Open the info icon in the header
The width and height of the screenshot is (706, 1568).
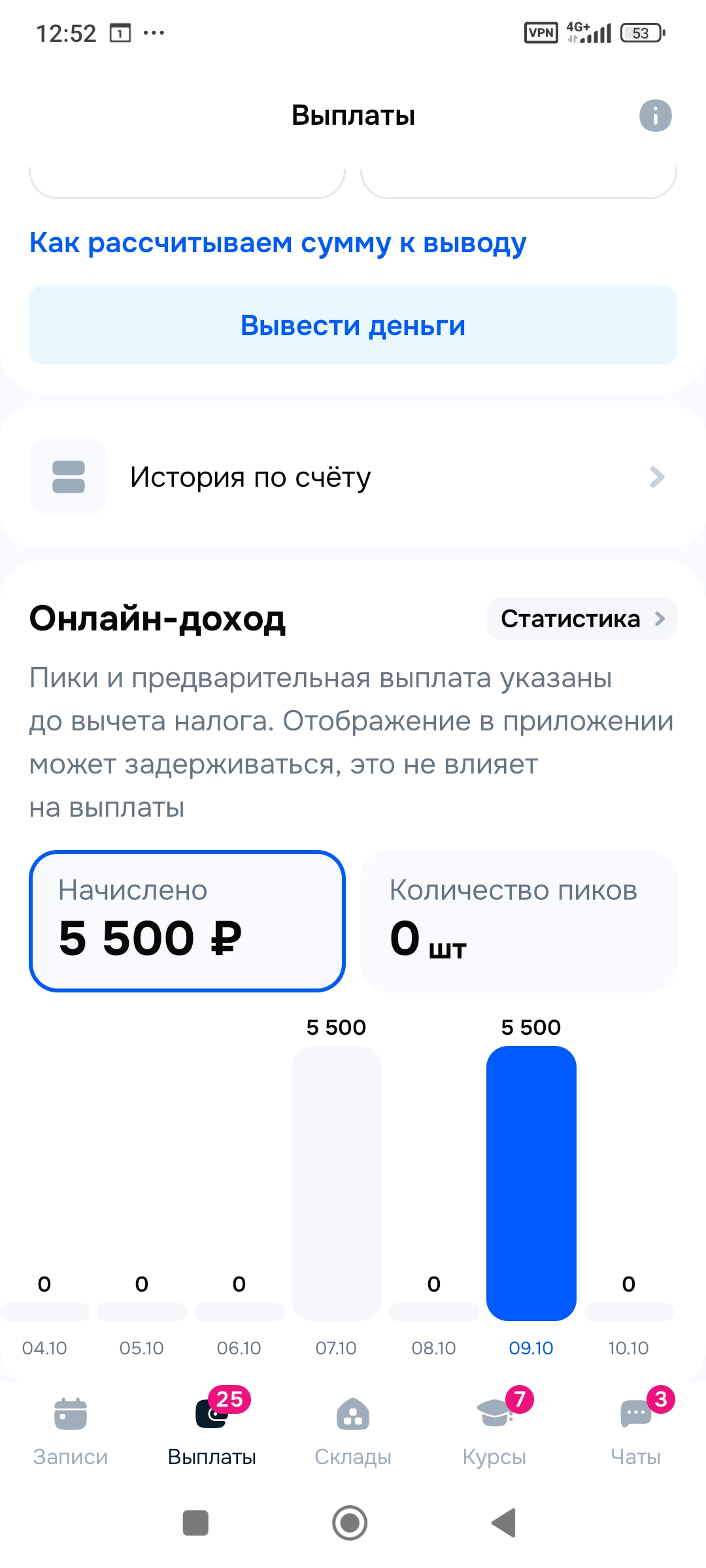pyautogui.click(x=655, y=116)
